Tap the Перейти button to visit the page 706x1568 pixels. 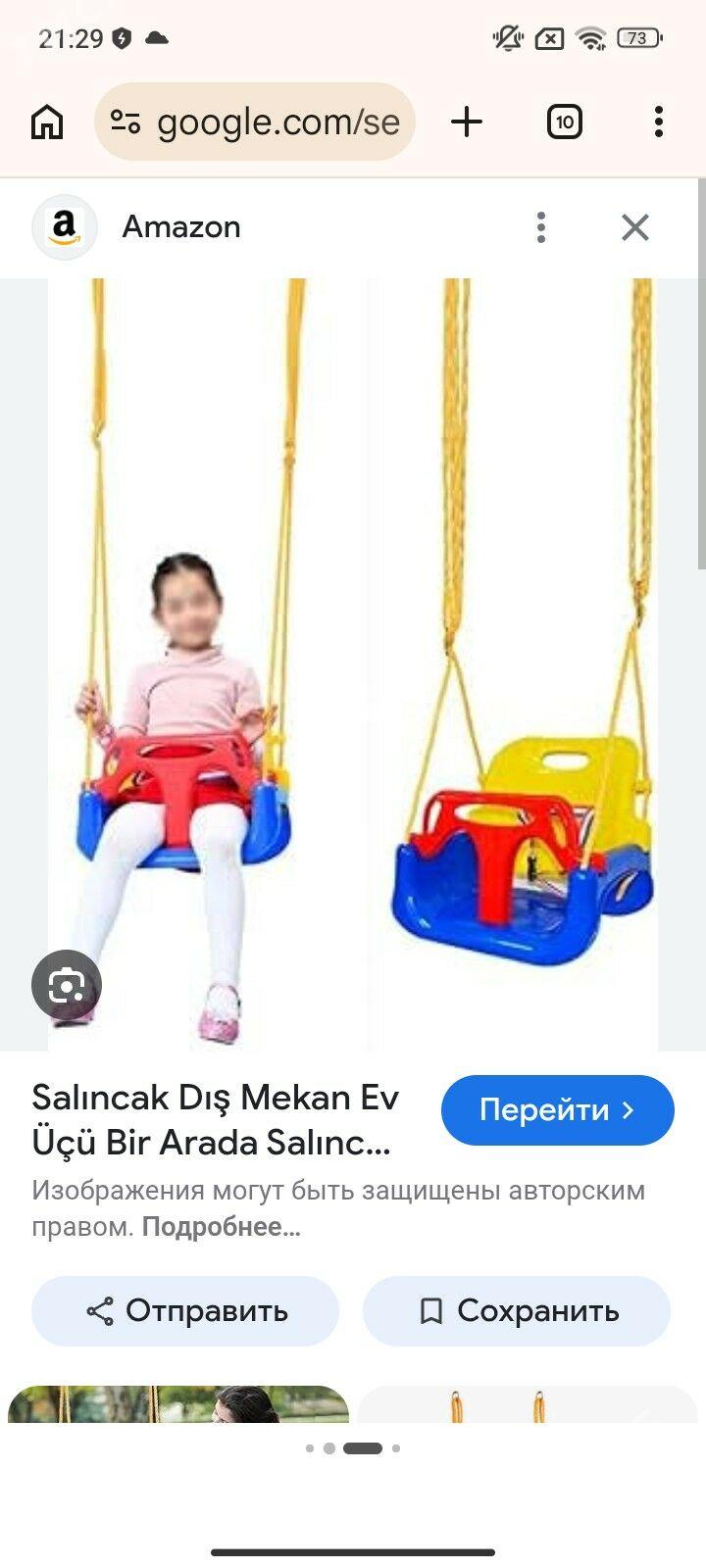(x=557, y=1110)
